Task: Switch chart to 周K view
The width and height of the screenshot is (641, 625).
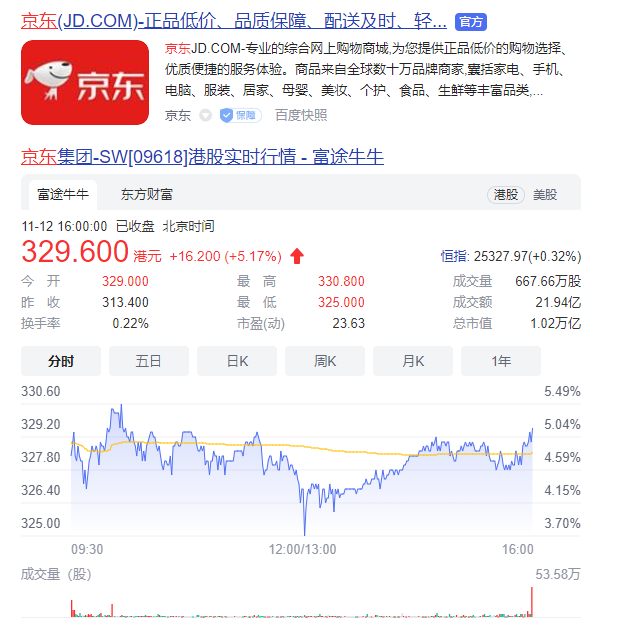Action: pos(325,361)
